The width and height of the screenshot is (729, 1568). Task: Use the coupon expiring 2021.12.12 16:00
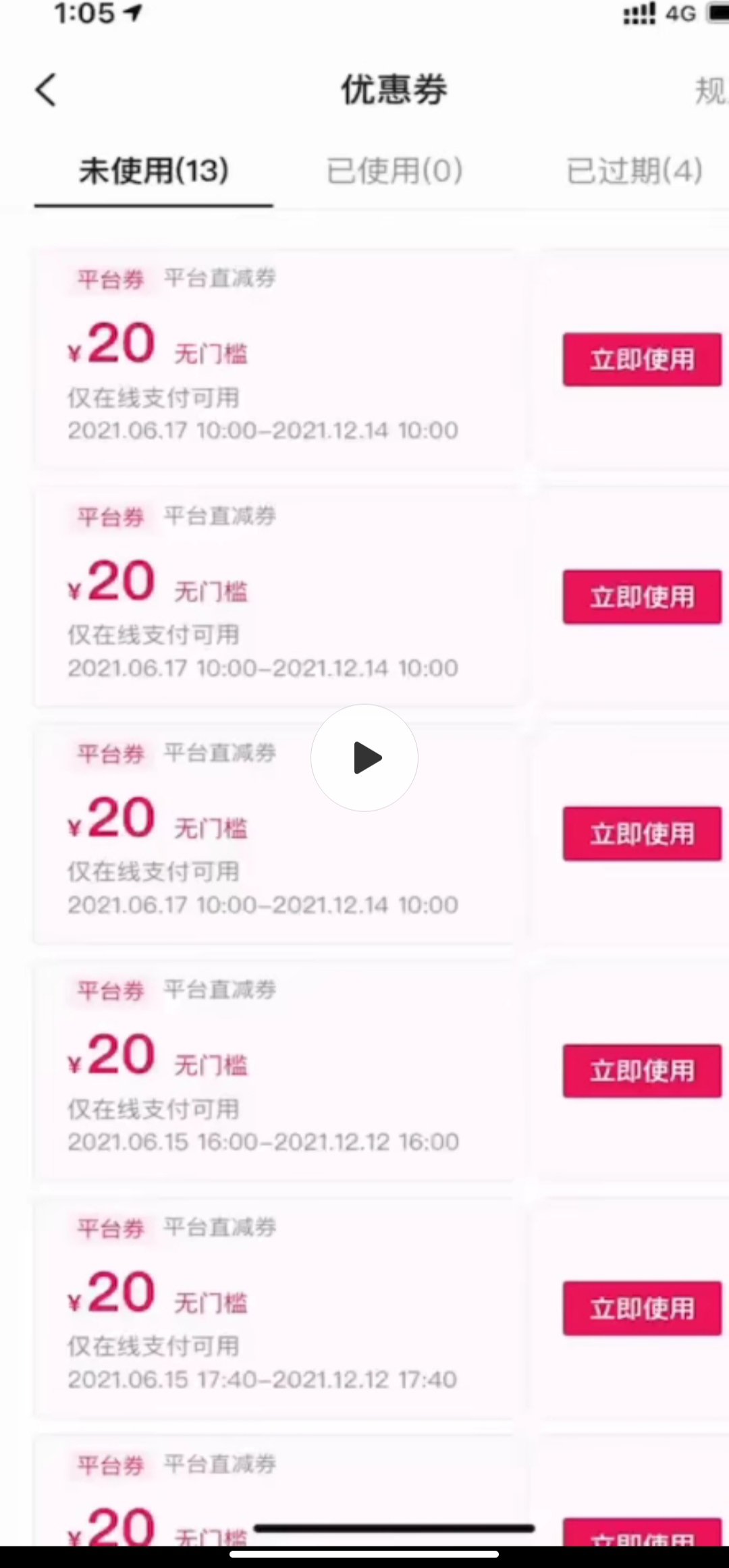[641, 1071]
